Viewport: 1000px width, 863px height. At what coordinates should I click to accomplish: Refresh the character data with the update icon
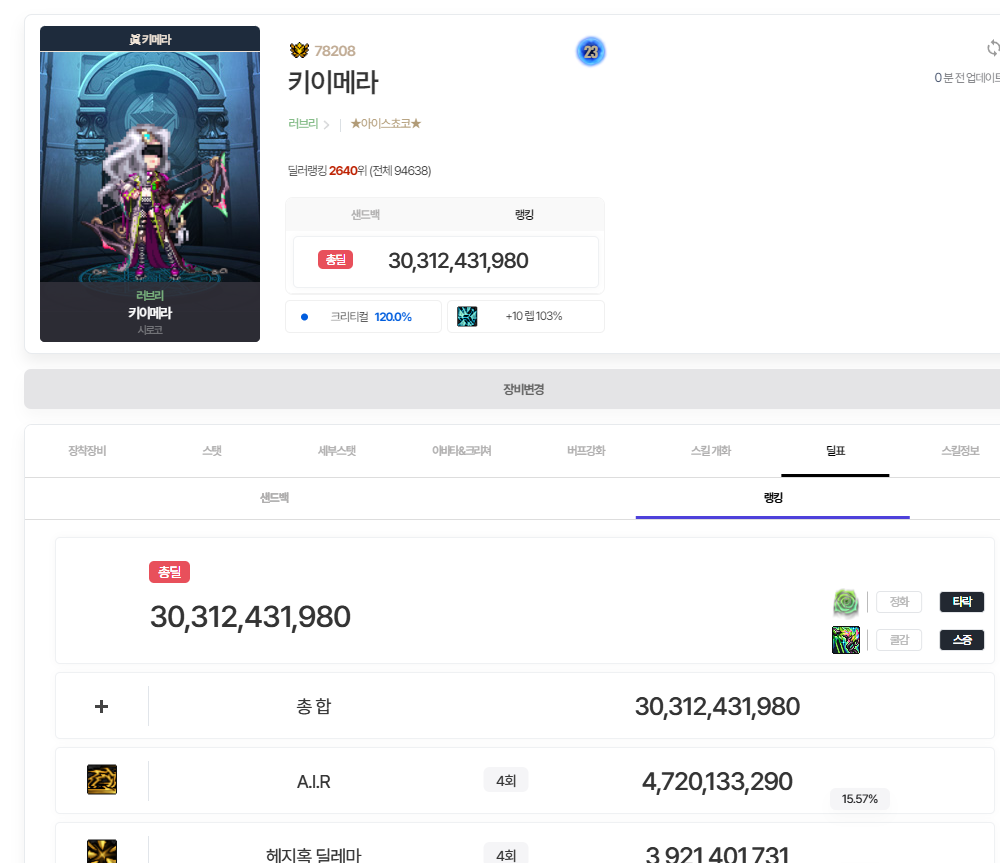point(992,48)
